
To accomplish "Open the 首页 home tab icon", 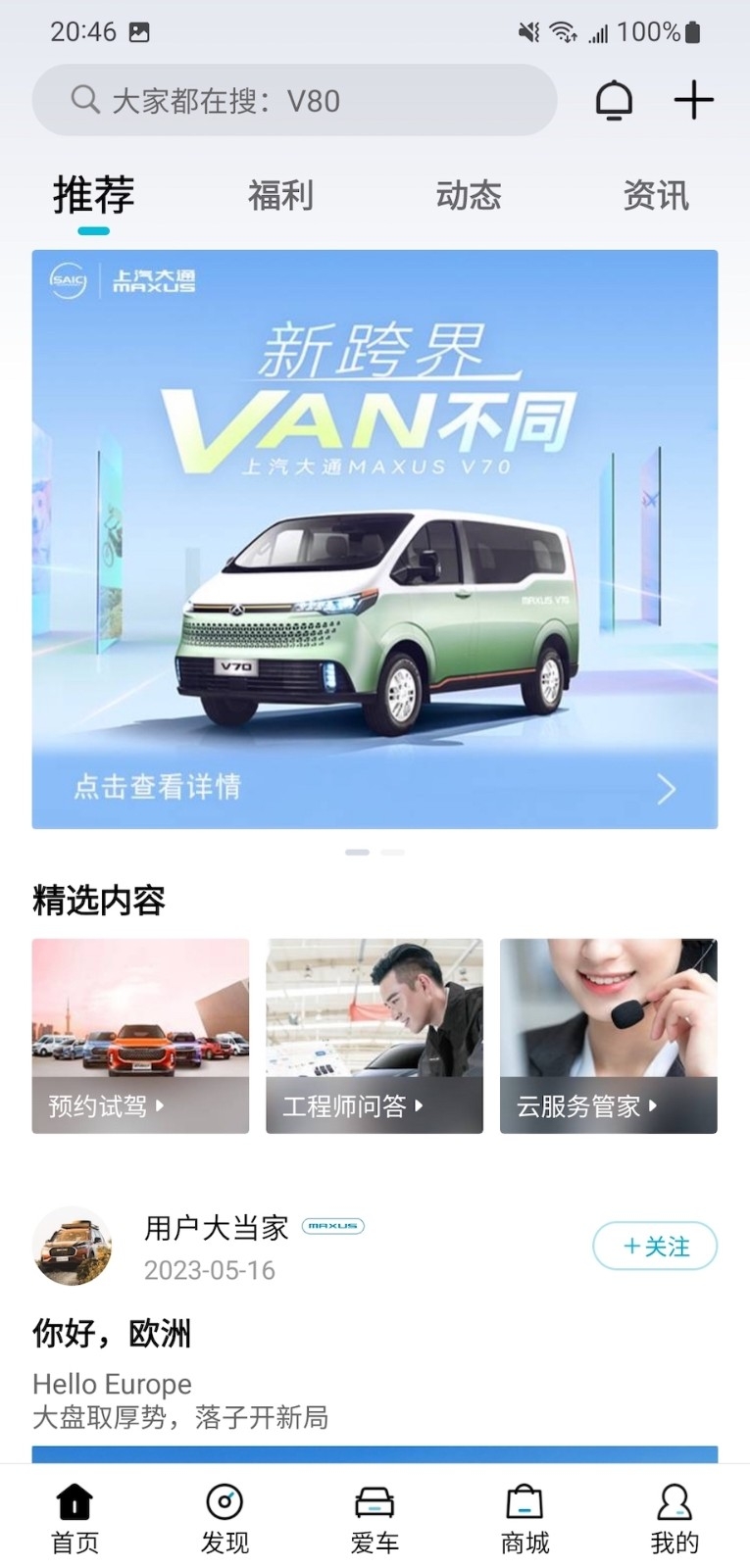I will 75,1499.
